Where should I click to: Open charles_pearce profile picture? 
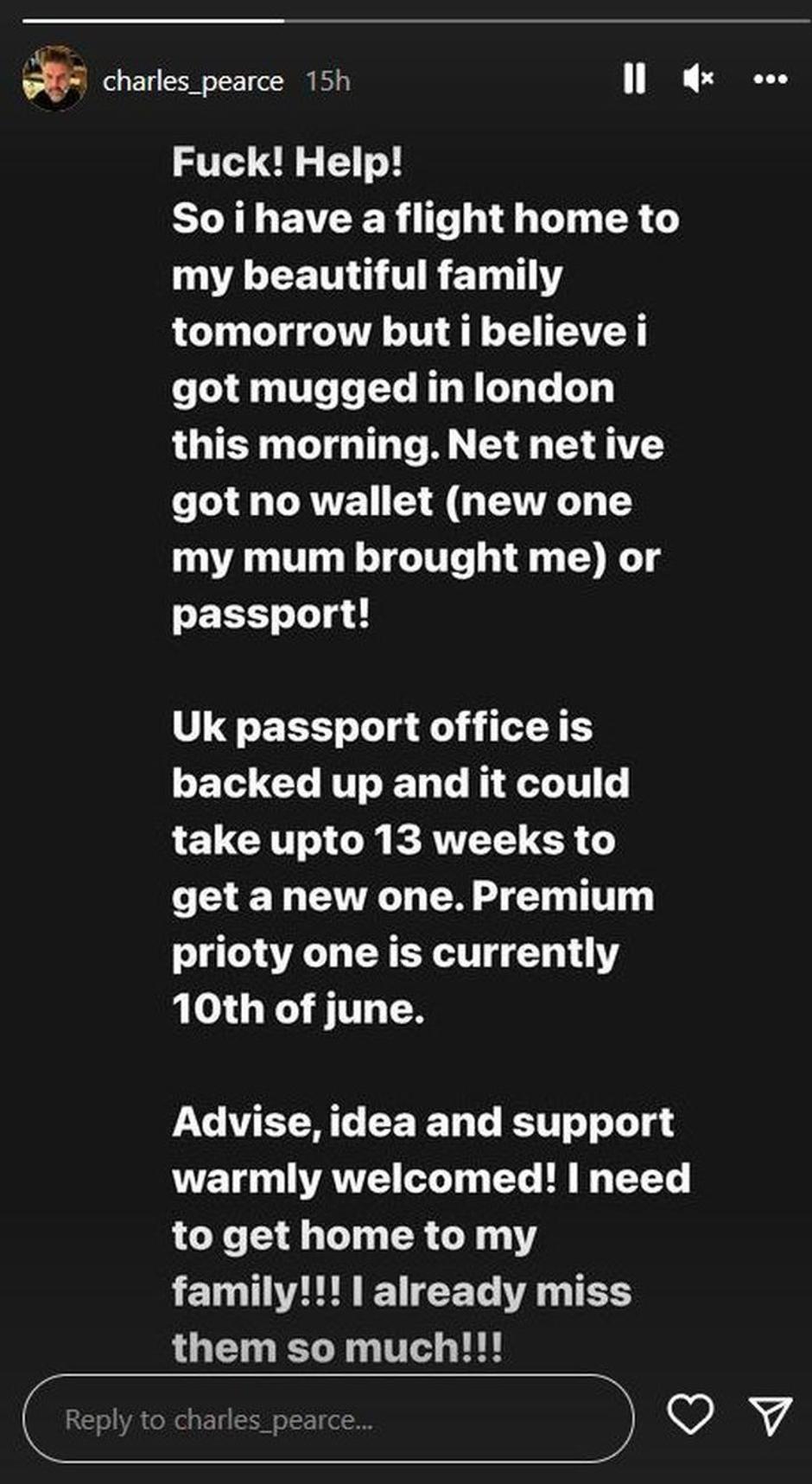[x=54, y=80]
